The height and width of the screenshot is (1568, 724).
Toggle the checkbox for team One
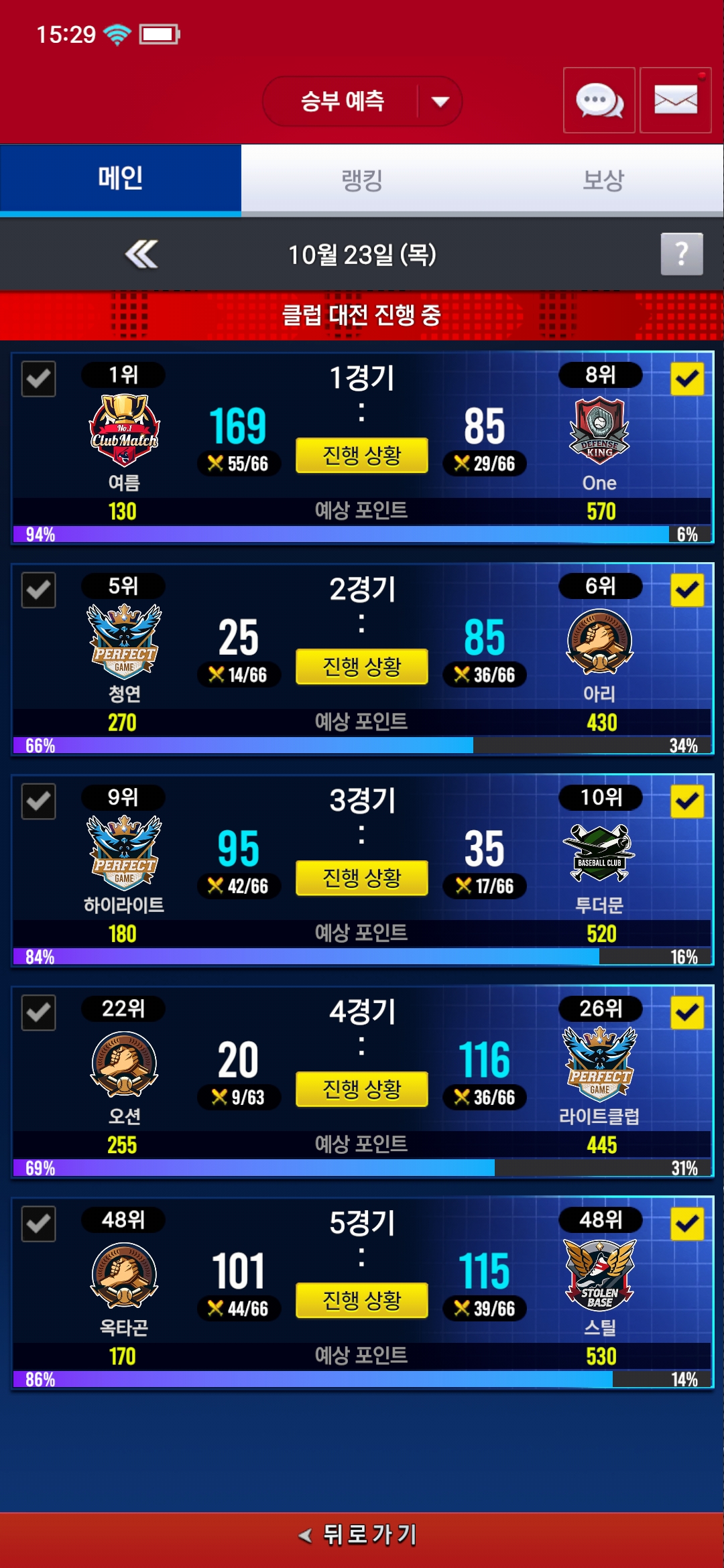(x=687, y=379)
